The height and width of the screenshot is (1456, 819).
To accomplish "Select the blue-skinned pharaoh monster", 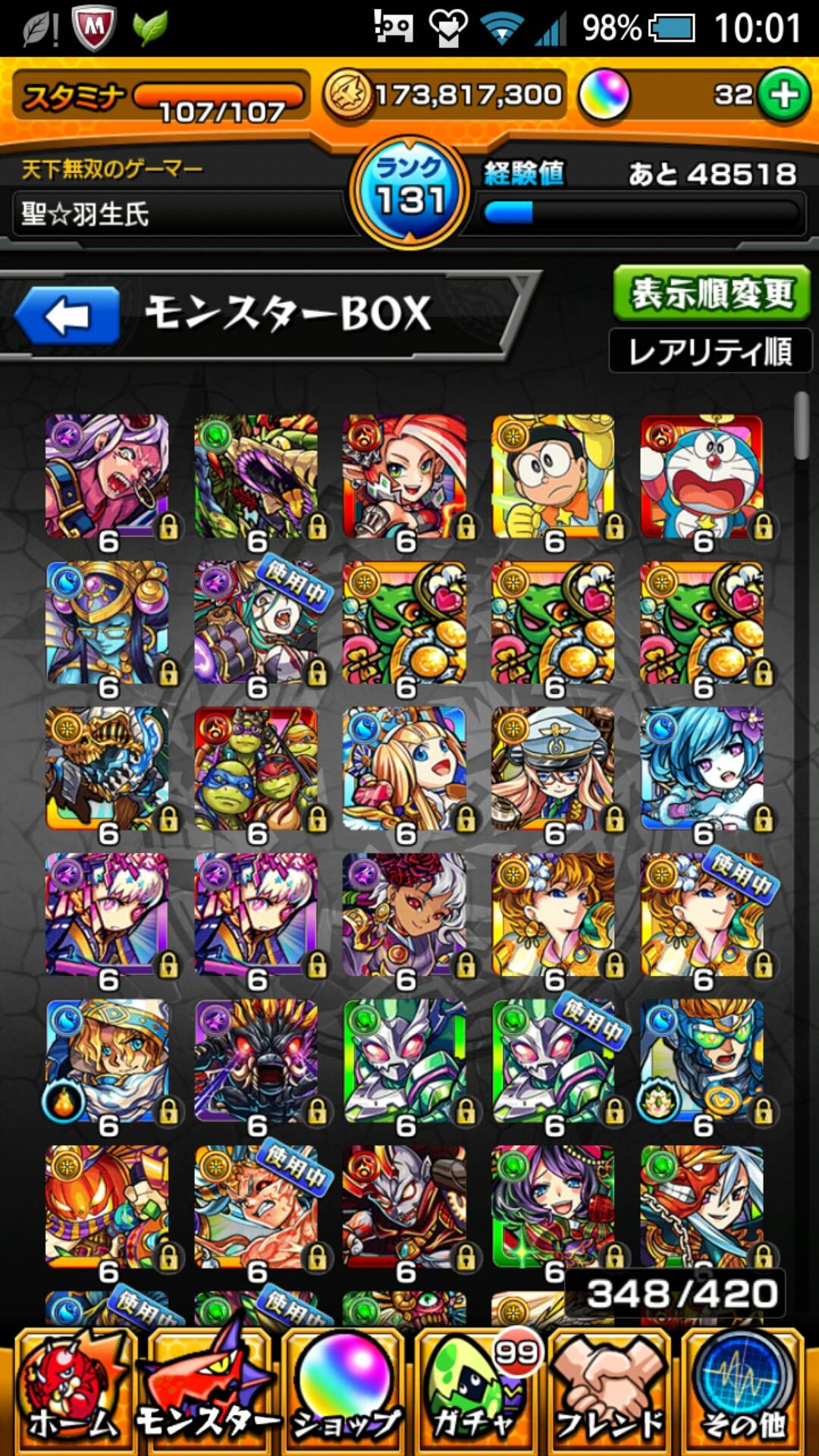I will 108,623.
